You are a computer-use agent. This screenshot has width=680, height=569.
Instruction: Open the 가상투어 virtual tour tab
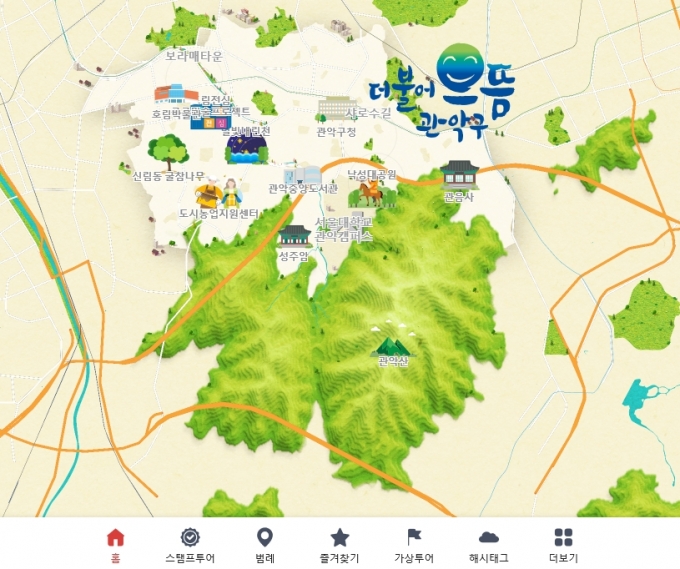(414, 545)
